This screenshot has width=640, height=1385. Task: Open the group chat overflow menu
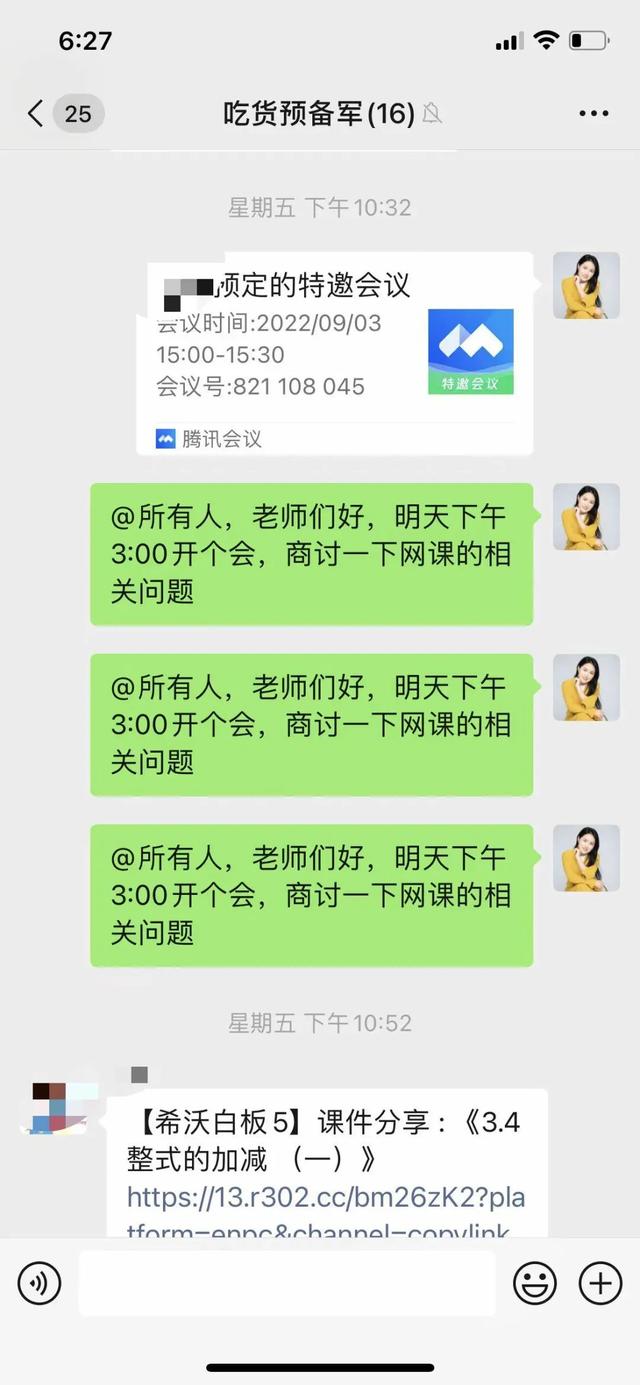pos(593,113)
